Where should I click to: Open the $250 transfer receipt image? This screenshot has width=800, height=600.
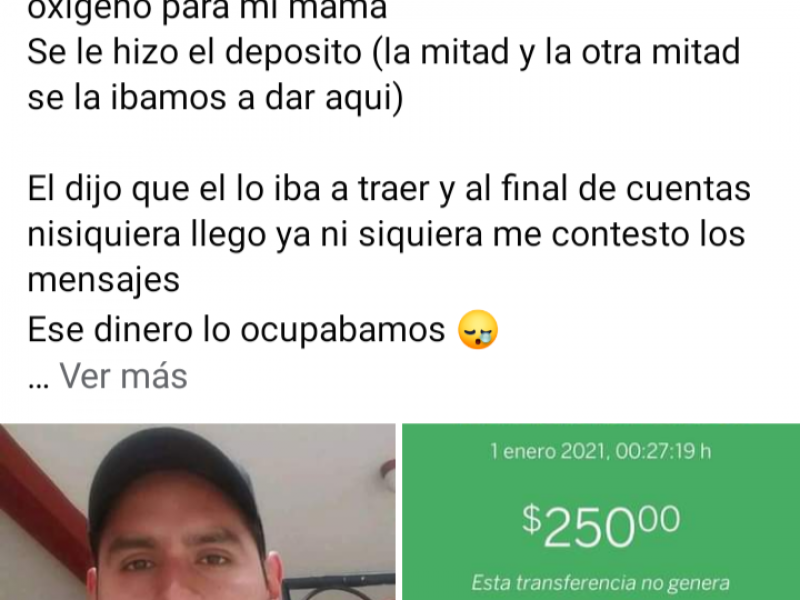[x=600, y=512]
